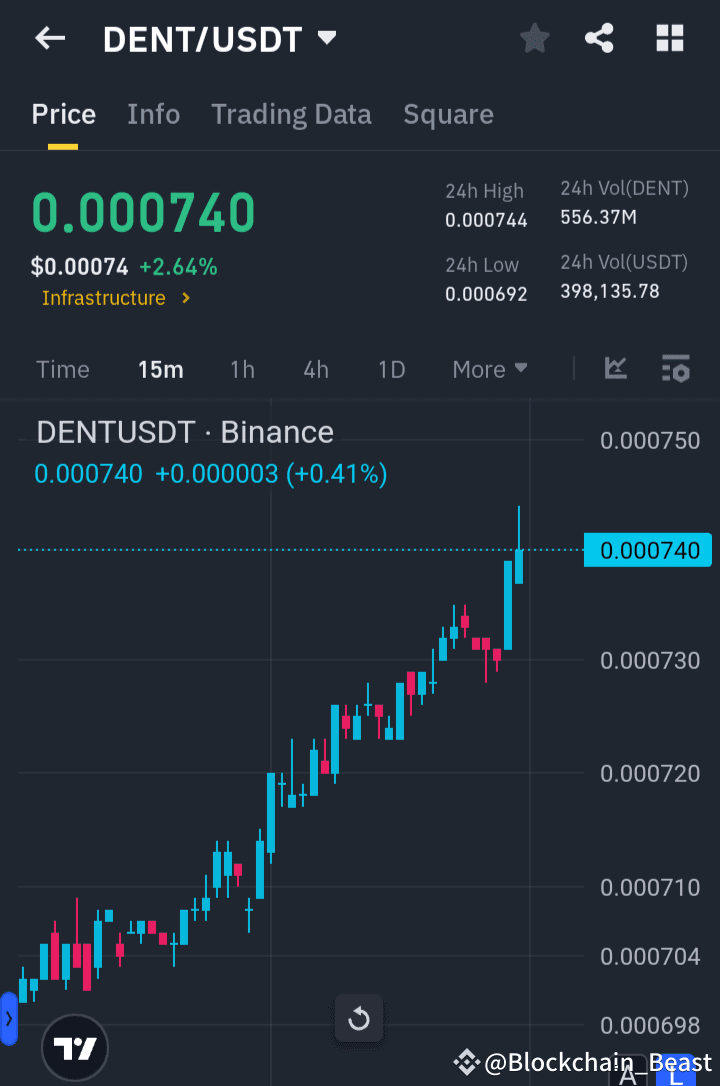Reset the chart with the refresh icon

[359, 1018]
